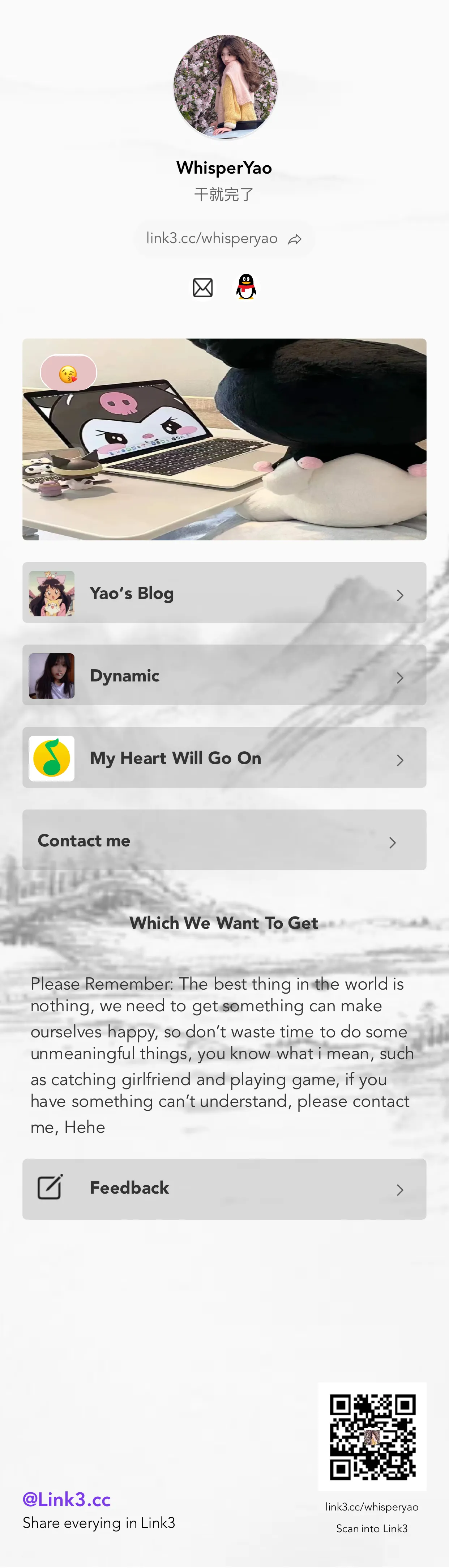Go to the Dynamic link
This screenshot has width=449, height=1568.
pyautogui.click(x=224, y=675)
